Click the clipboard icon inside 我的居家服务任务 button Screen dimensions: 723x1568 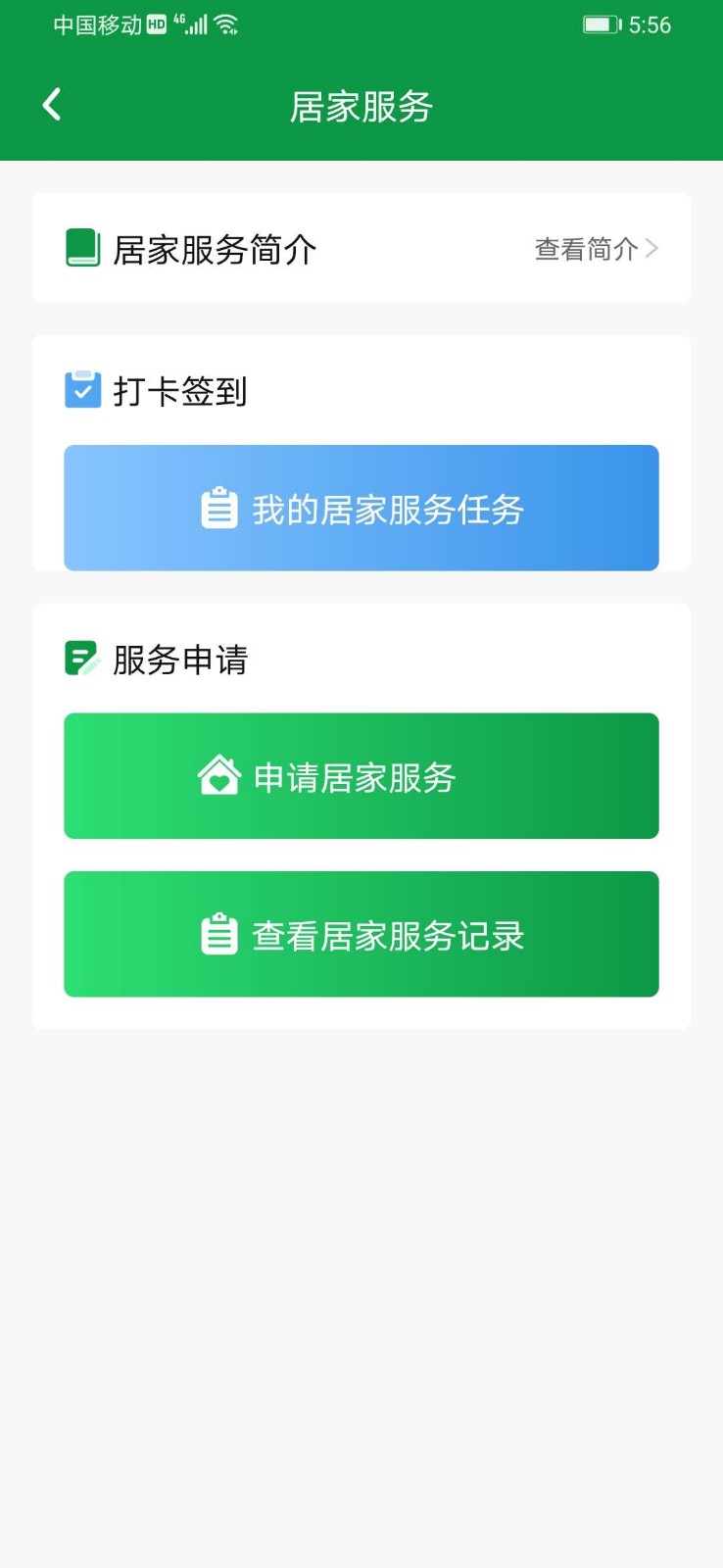coord(219,508)
